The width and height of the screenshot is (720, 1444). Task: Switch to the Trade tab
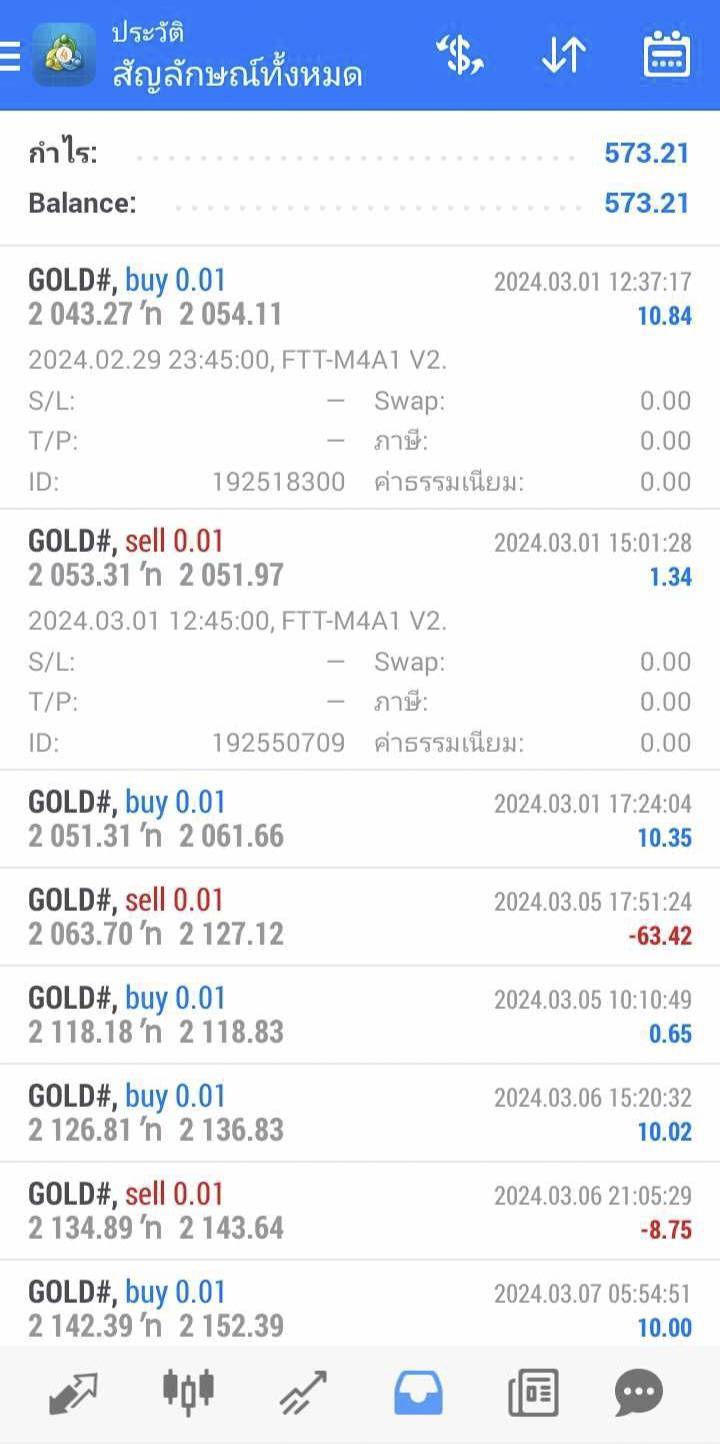[303, 1393]
